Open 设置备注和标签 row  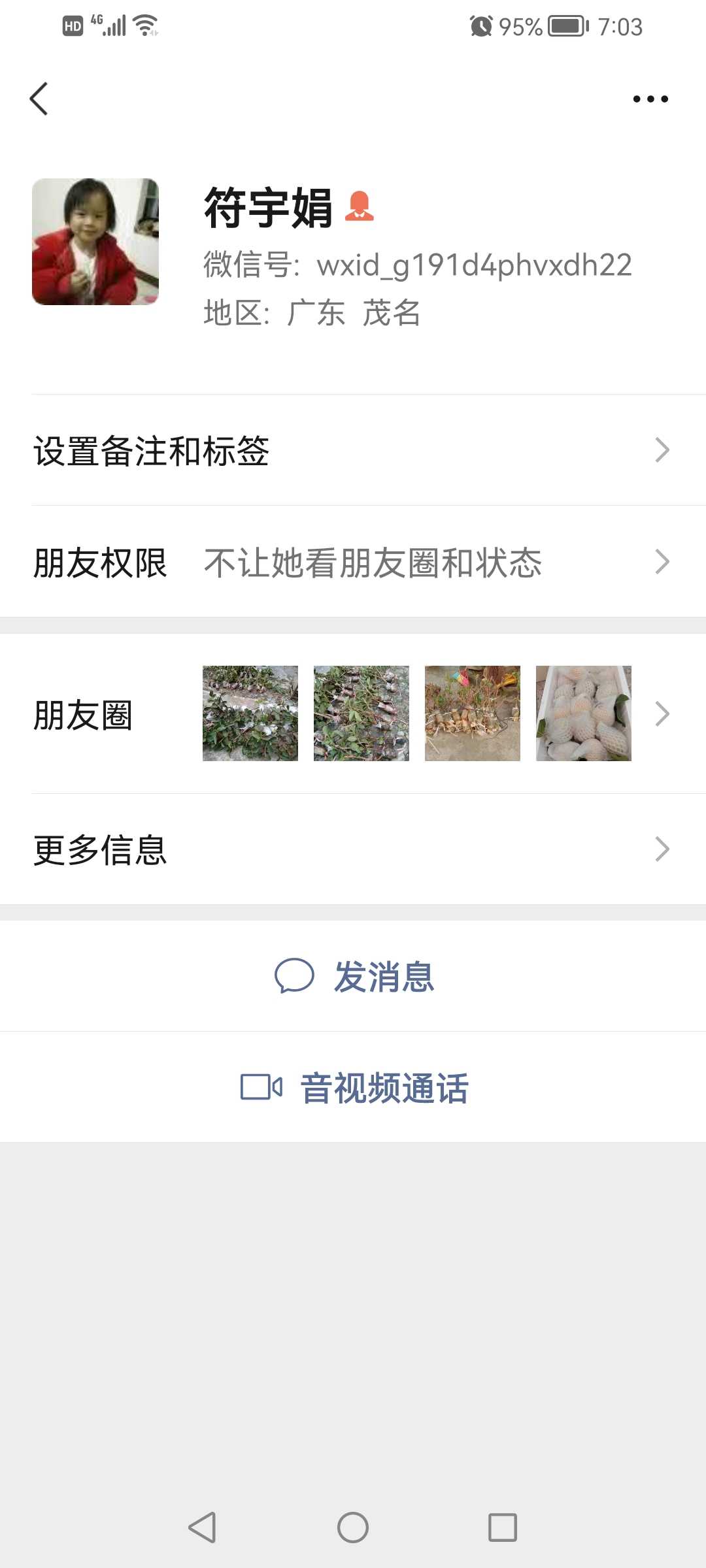(x=353, y=451)
